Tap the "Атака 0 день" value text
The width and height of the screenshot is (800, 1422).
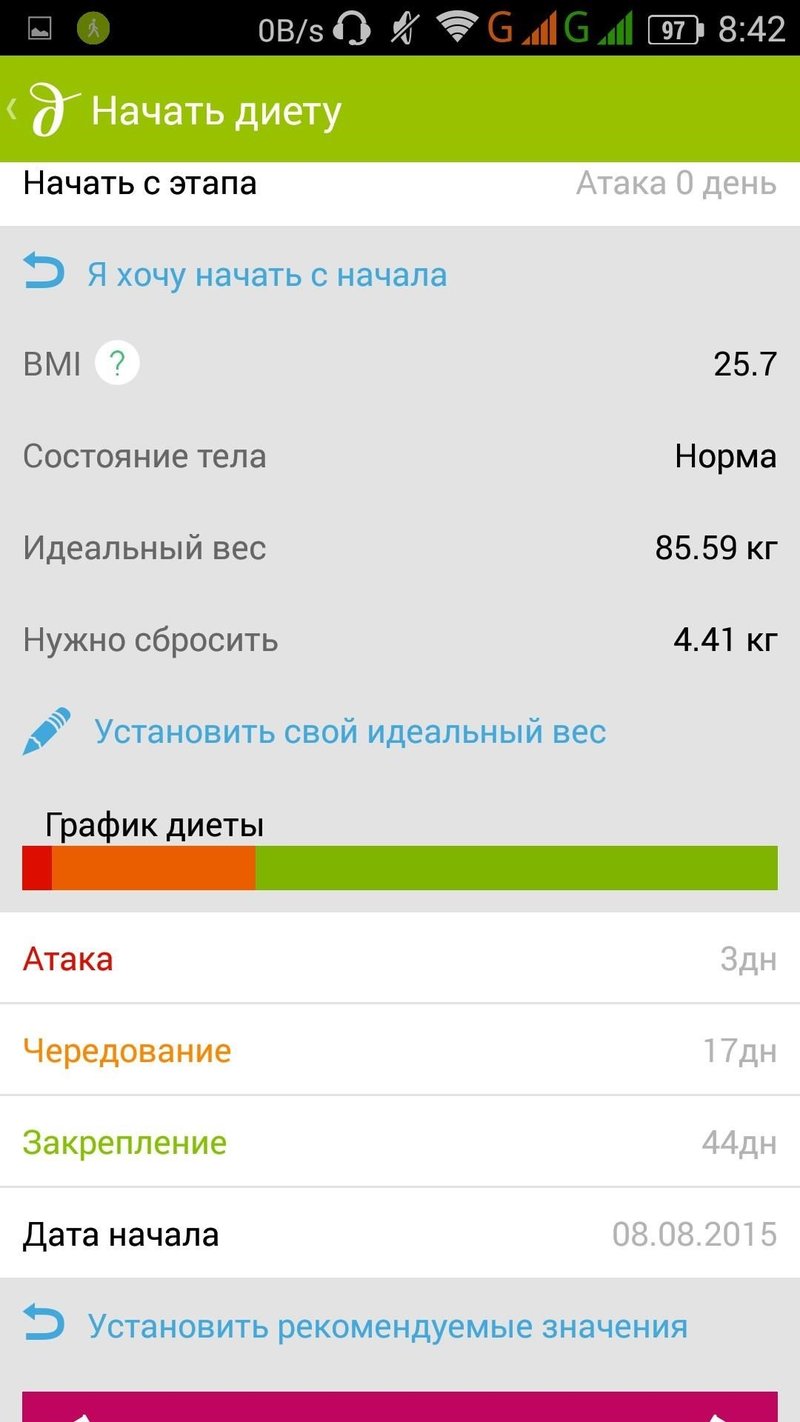[x=676, y=183]
